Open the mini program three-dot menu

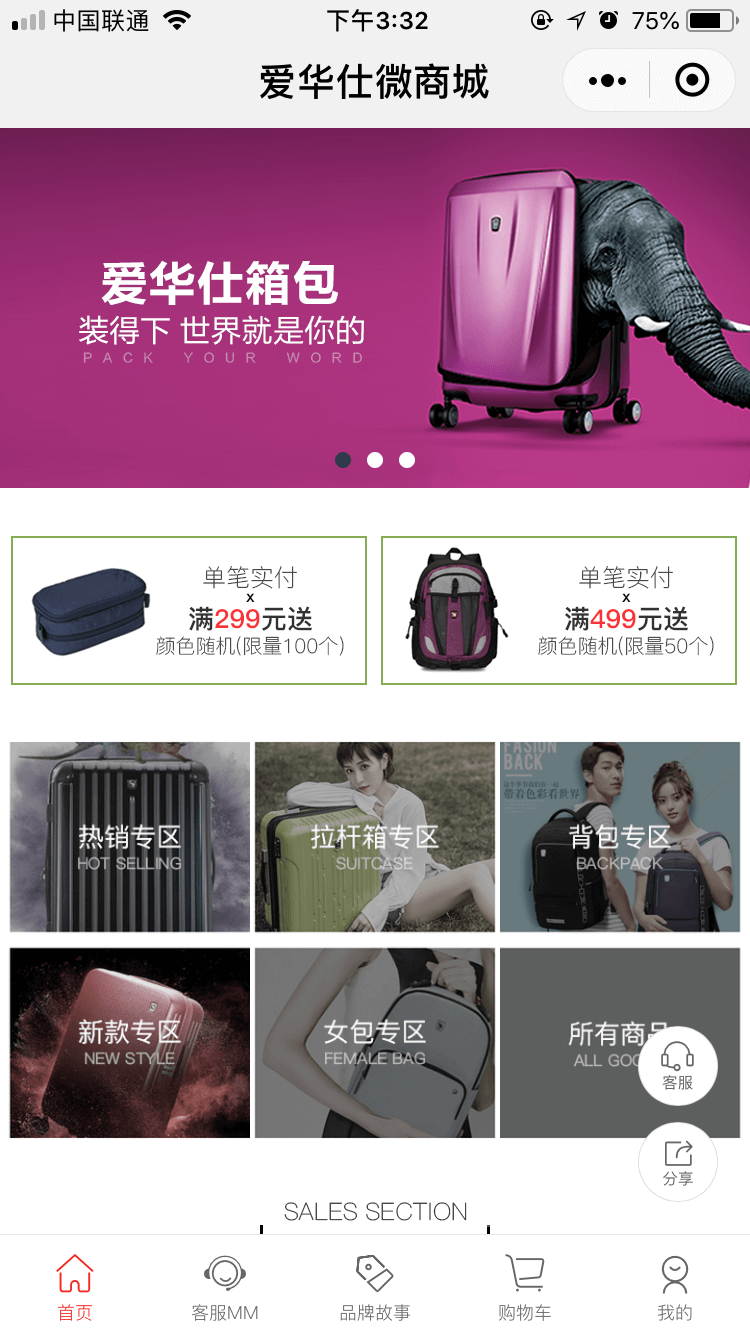[x=607, y=81]
